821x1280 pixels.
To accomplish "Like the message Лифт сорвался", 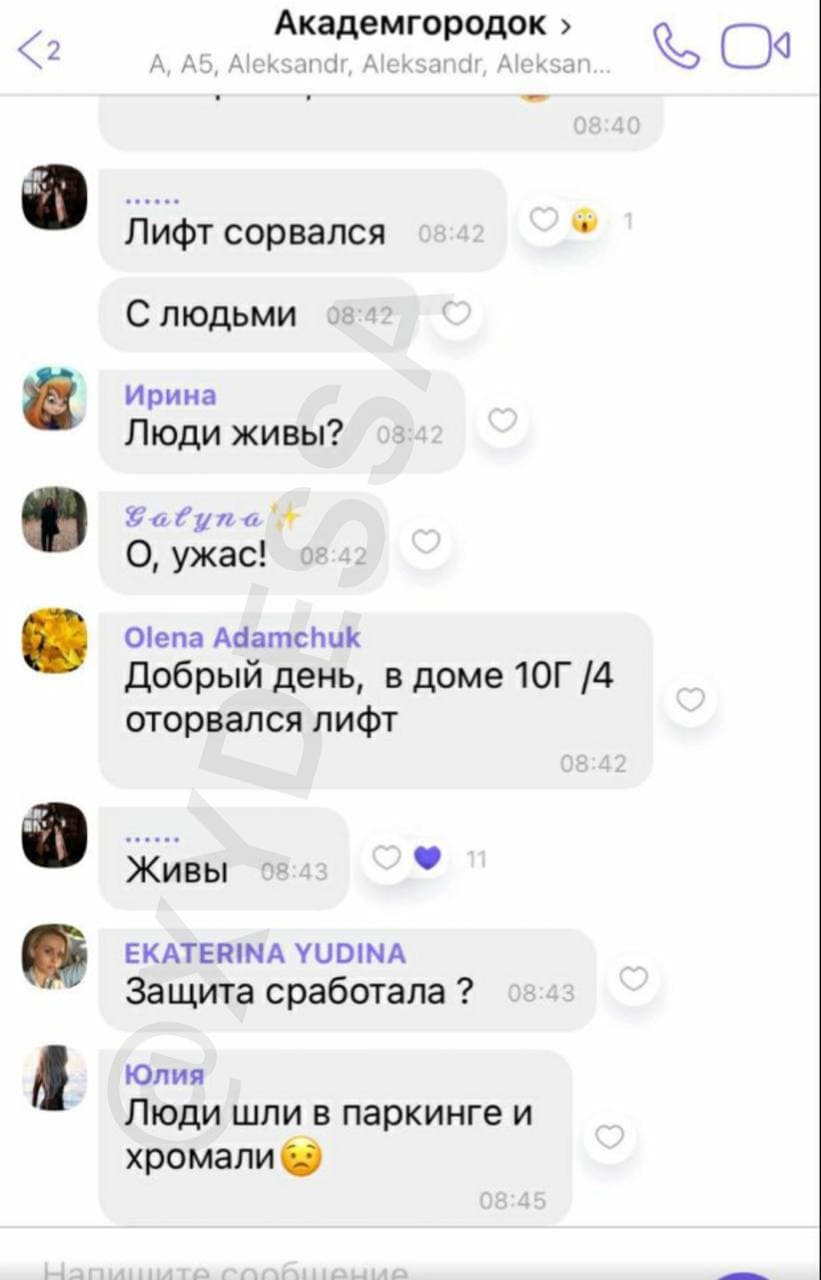I will (x=543, y=220).
